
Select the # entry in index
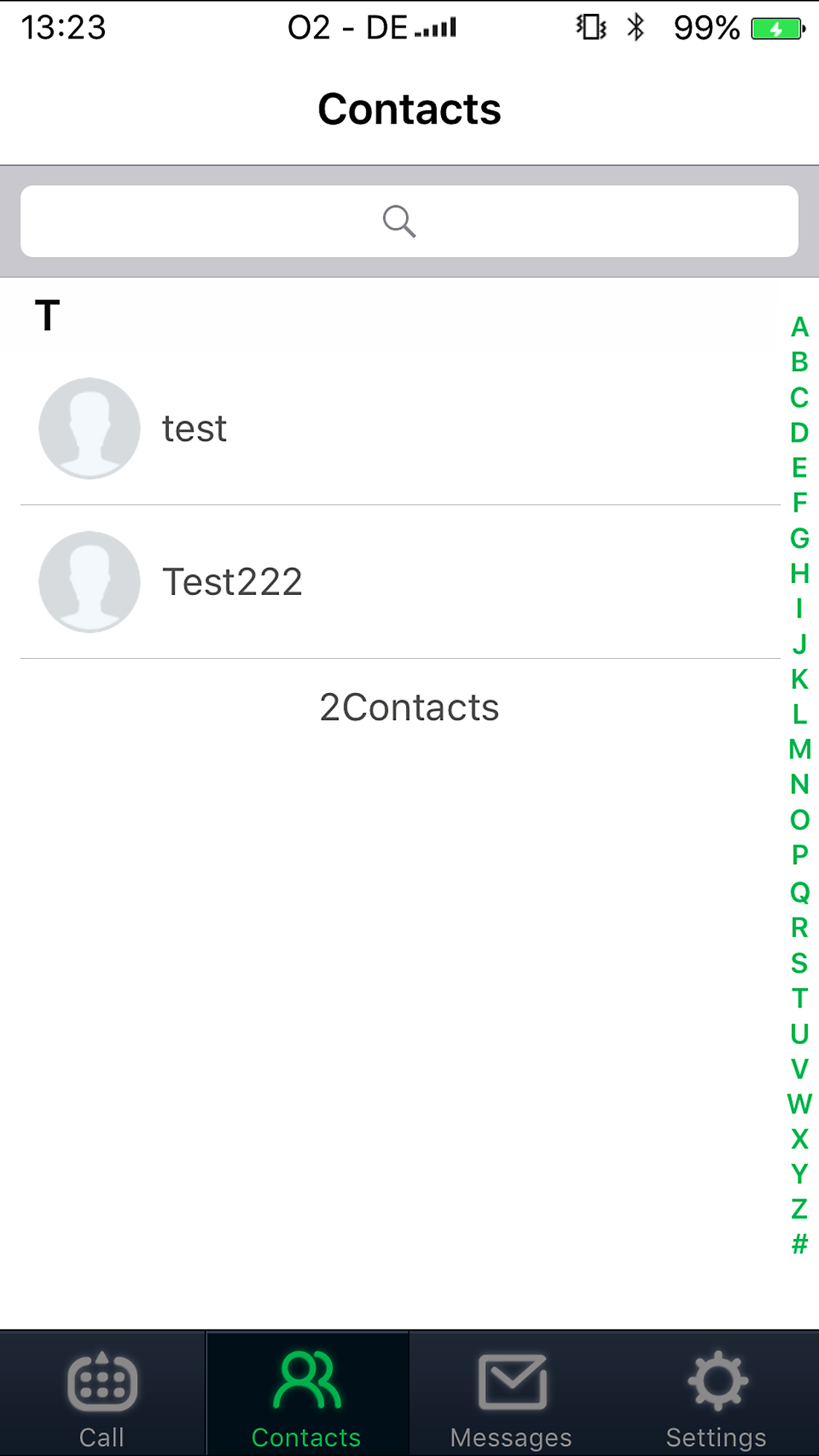(799, 1244)
